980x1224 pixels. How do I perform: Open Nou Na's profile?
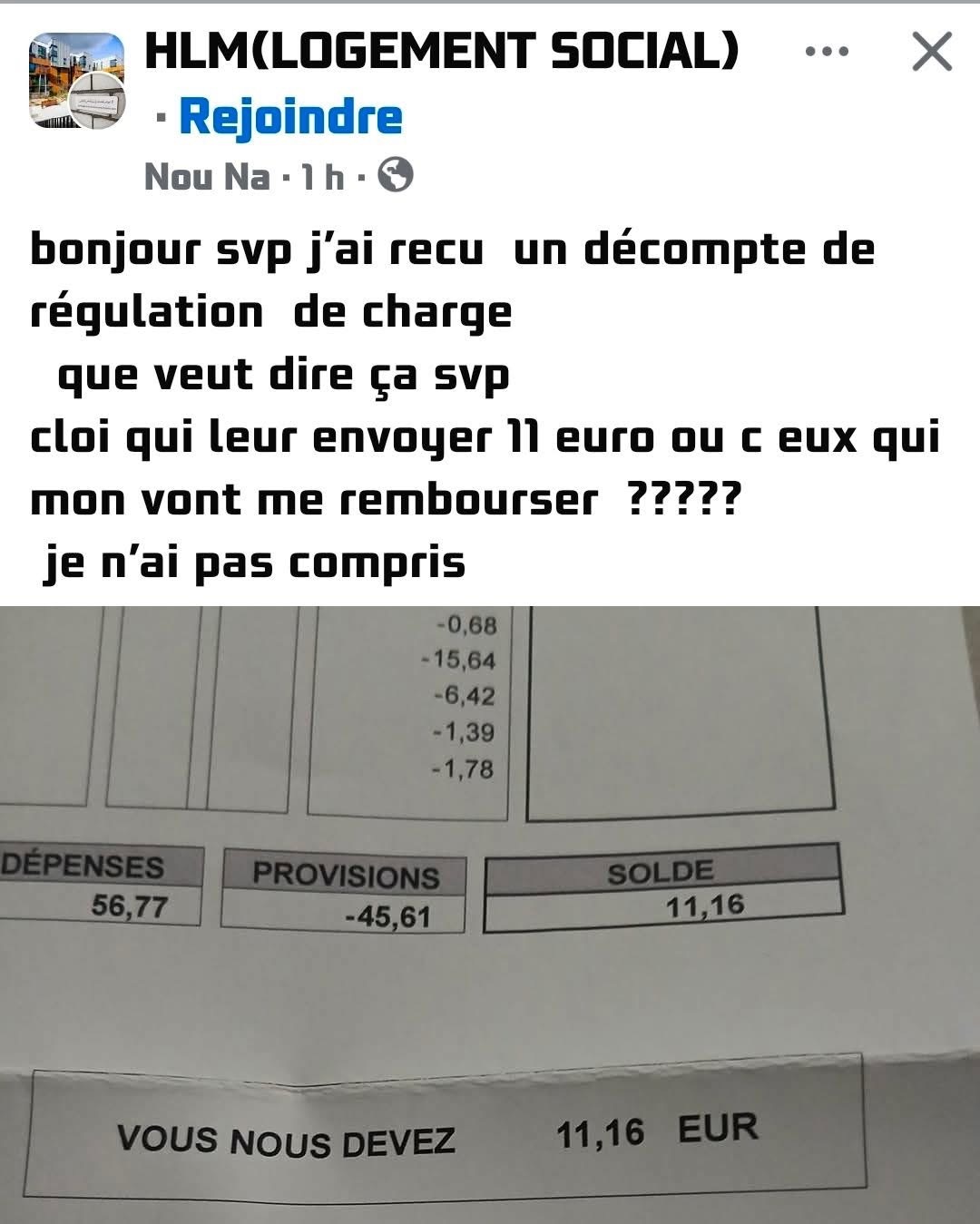point(207,176)
